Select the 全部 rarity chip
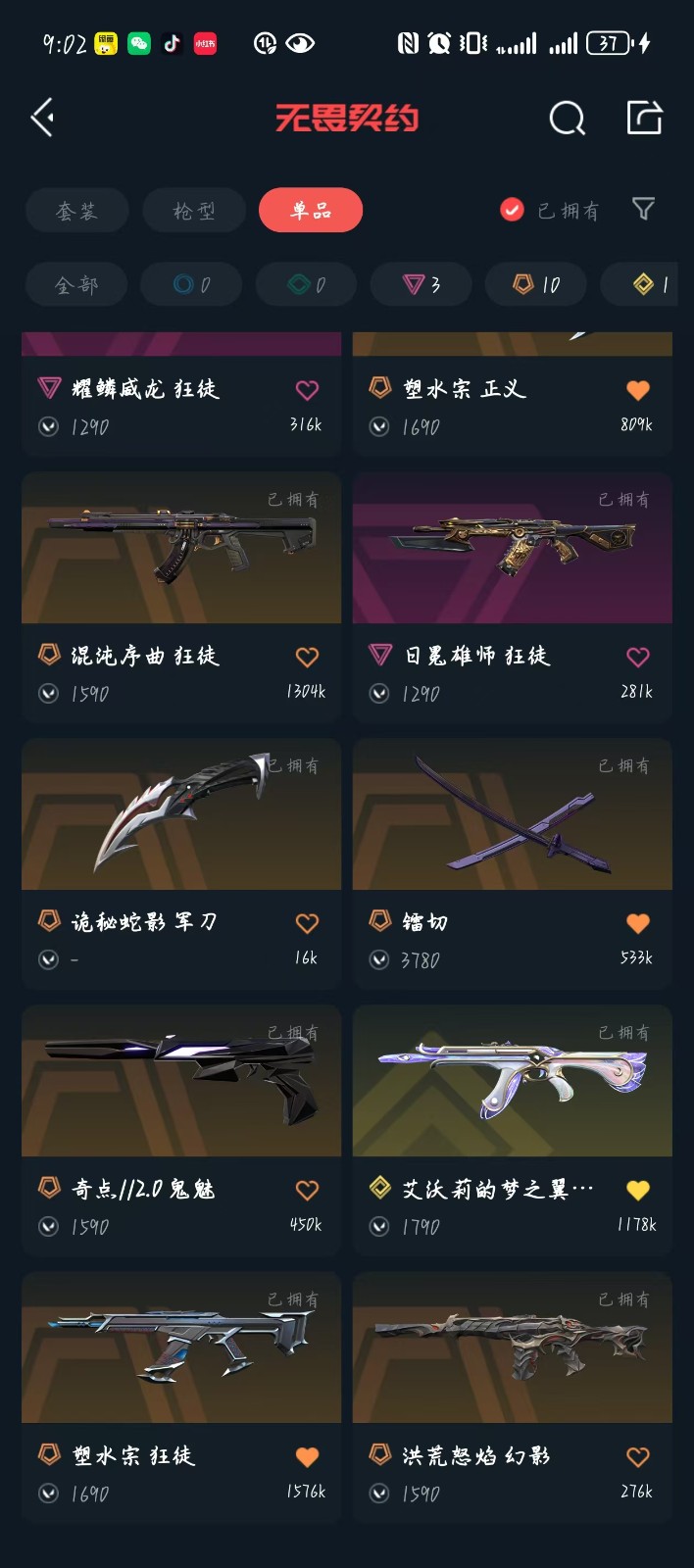The image size is (694, 1568). 76,285
